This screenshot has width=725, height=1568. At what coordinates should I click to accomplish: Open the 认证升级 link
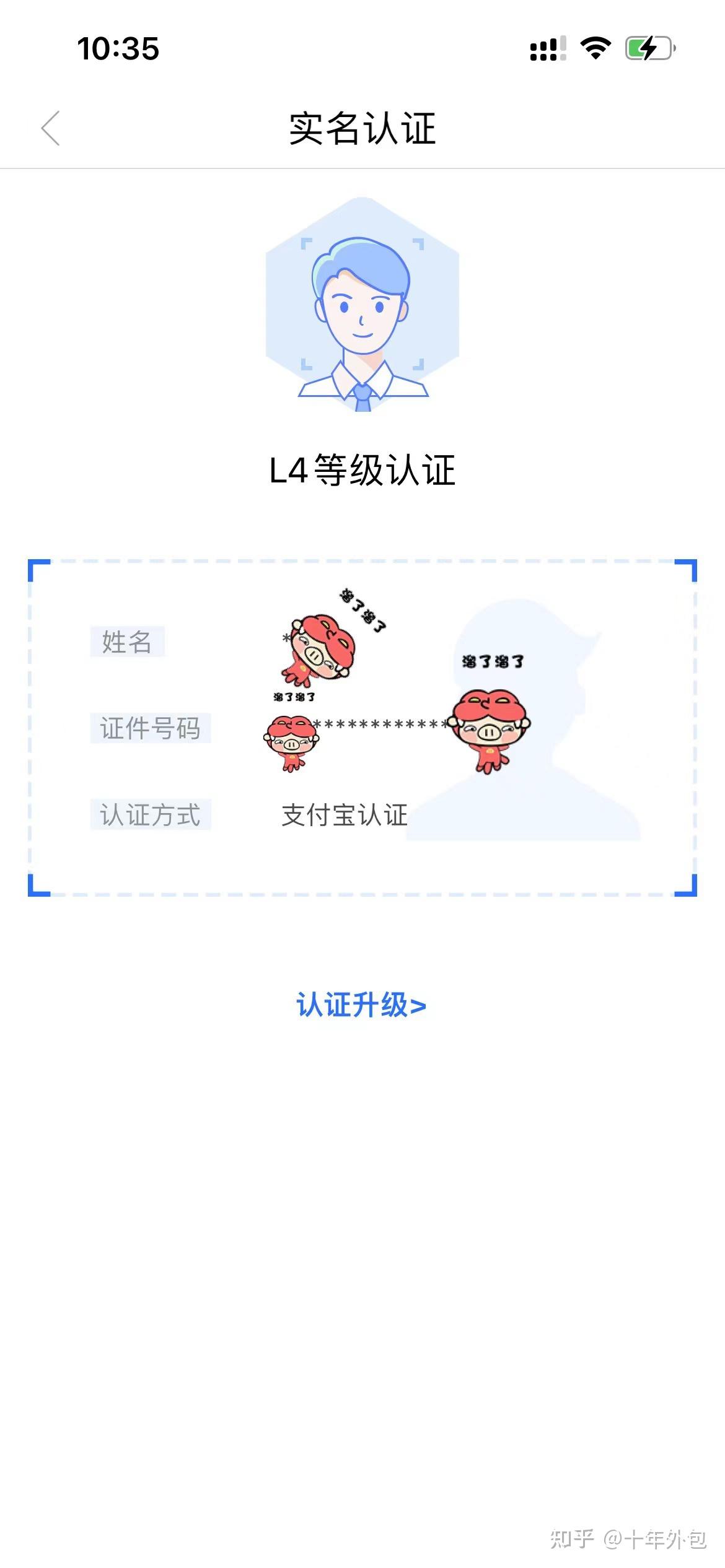tap(361, 1004)
